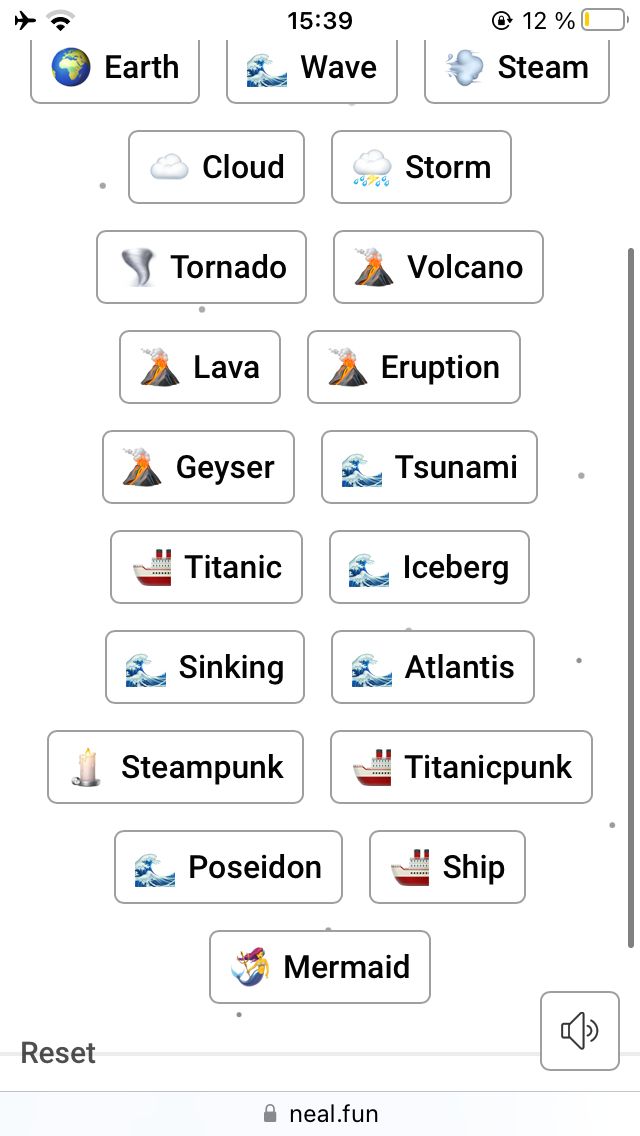Tap the Reset button

click(58, 1053)
